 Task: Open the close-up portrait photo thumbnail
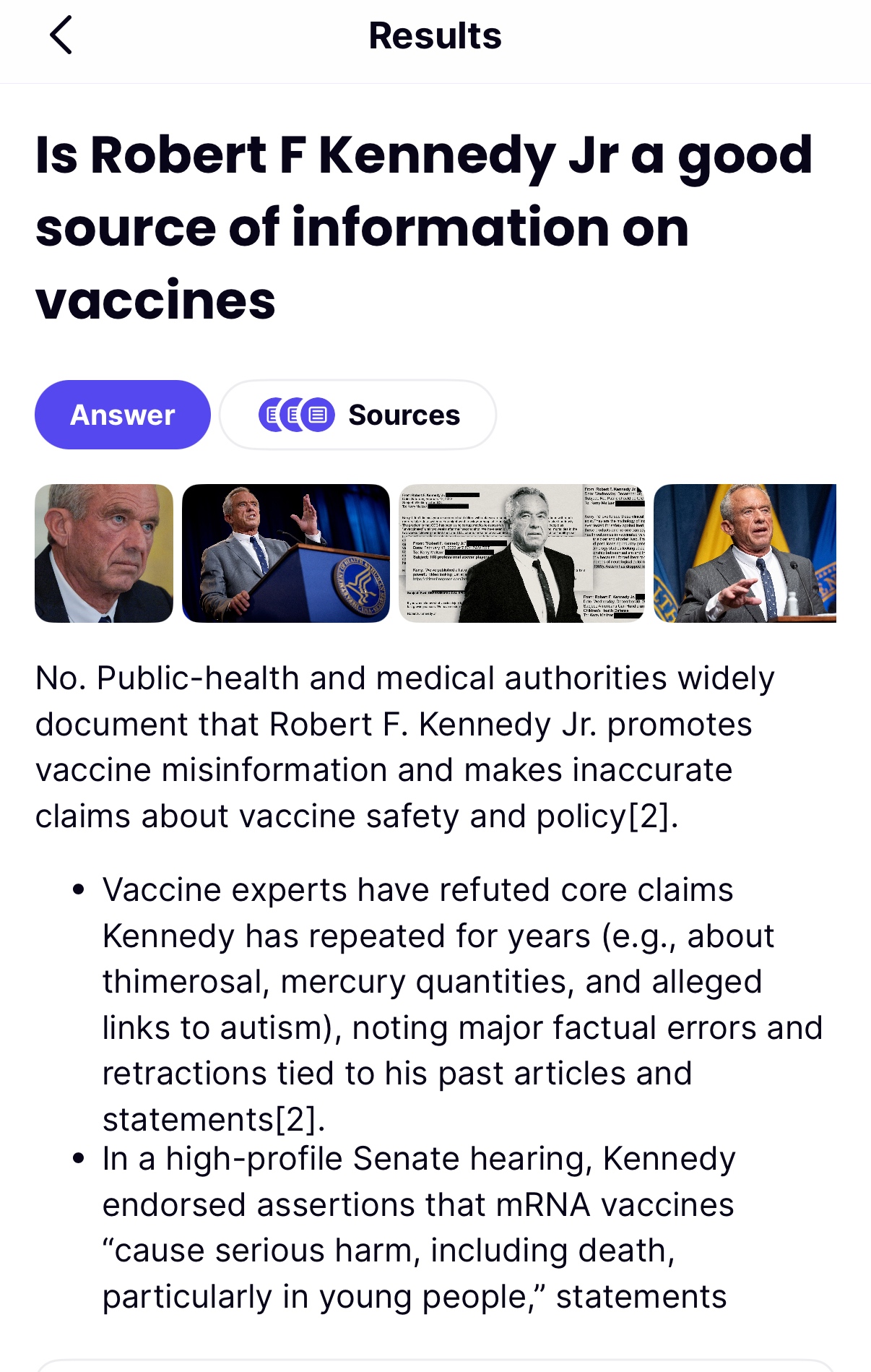tap(104, 553)
